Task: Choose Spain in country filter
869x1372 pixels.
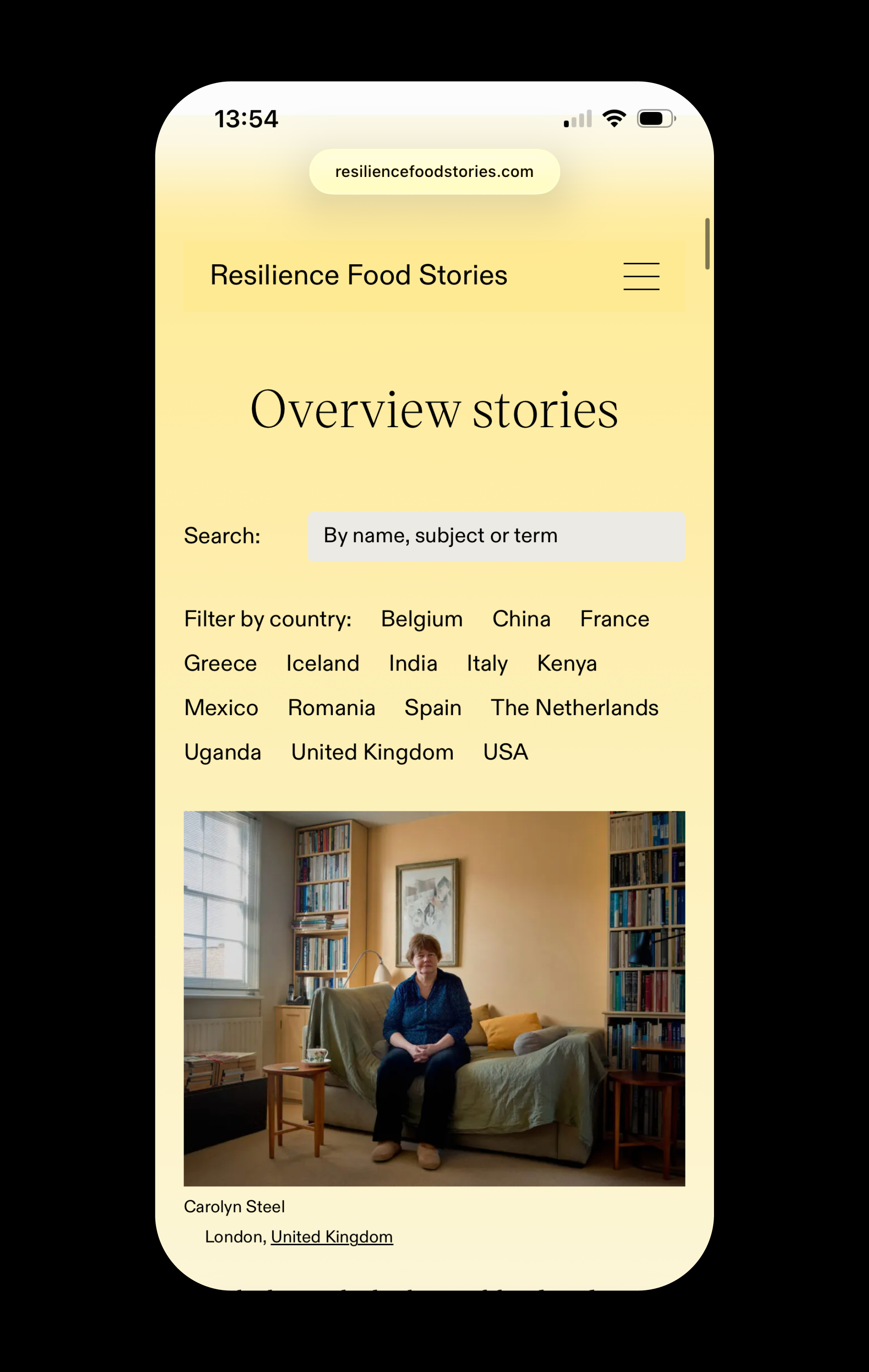Action: 433,708
